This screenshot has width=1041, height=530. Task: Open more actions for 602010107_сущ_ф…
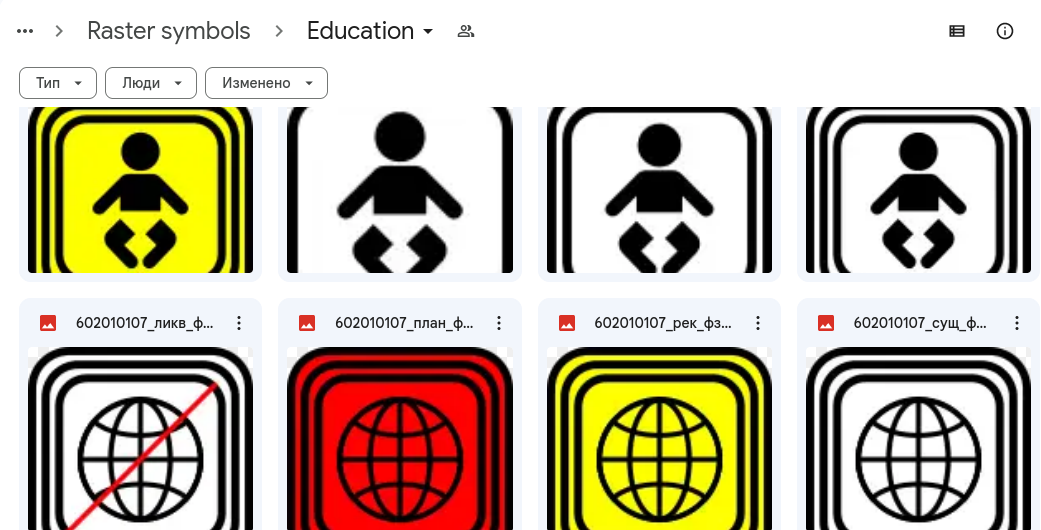click(1016, 323)
